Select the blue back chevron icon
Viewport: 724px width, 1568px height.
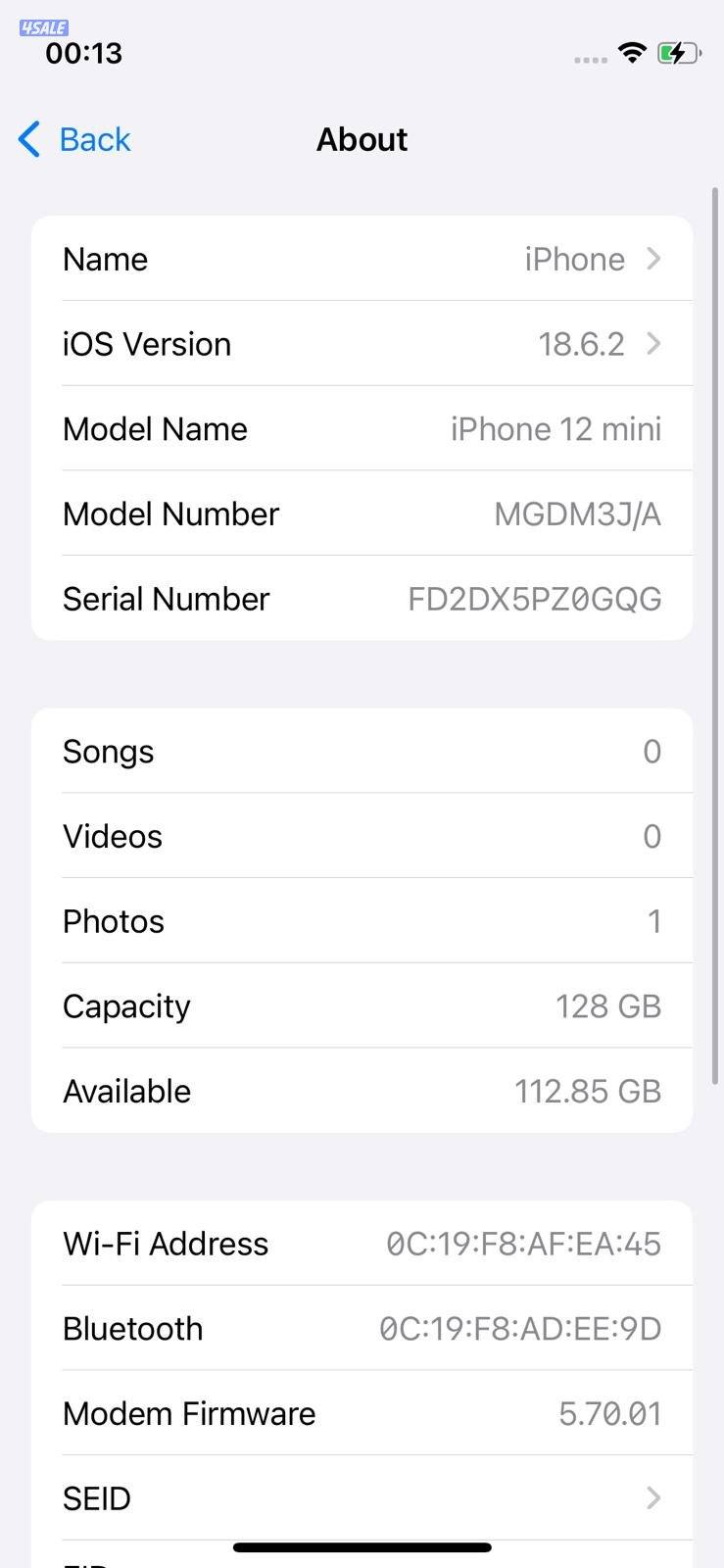point(28,139)
